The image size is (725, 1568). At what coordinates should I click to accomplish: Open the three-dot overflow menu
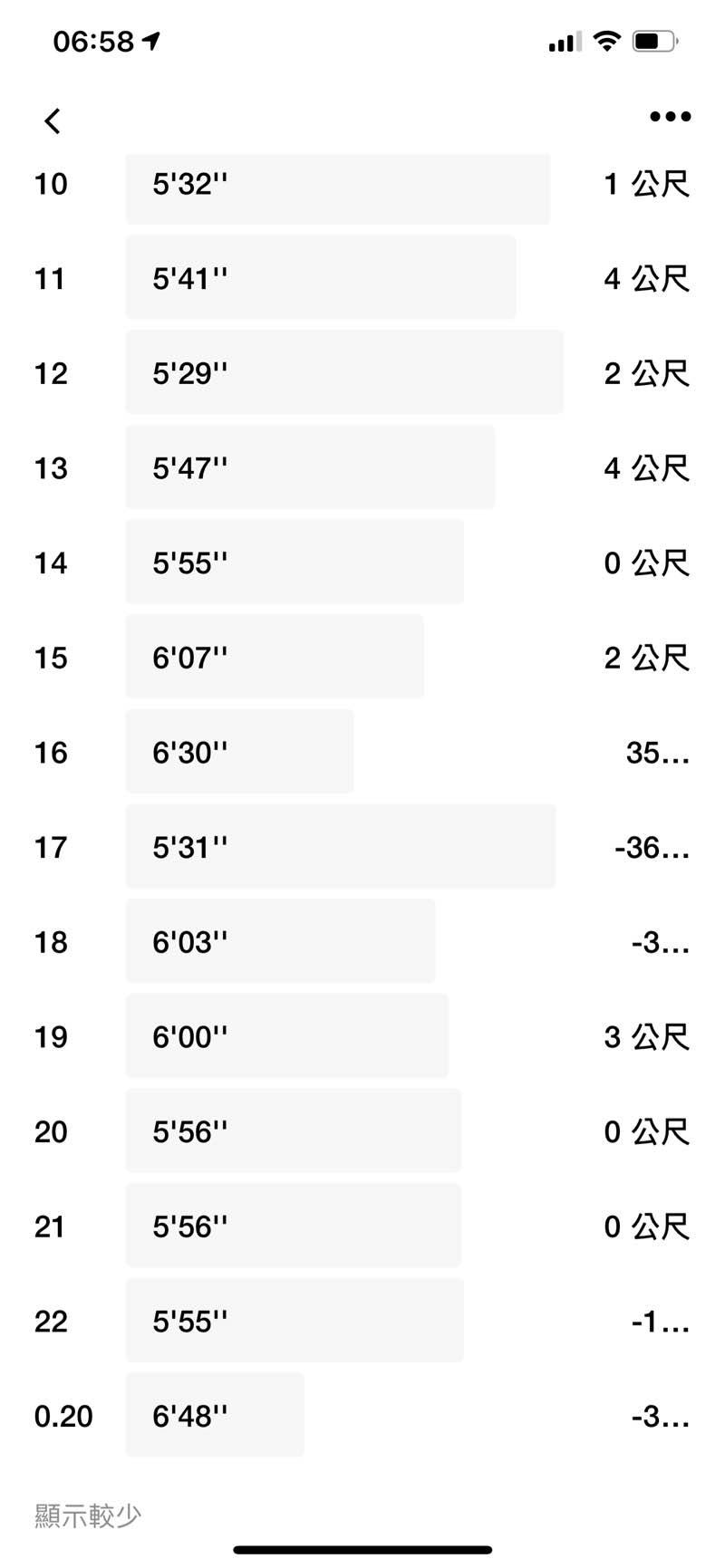coord(670,117)
